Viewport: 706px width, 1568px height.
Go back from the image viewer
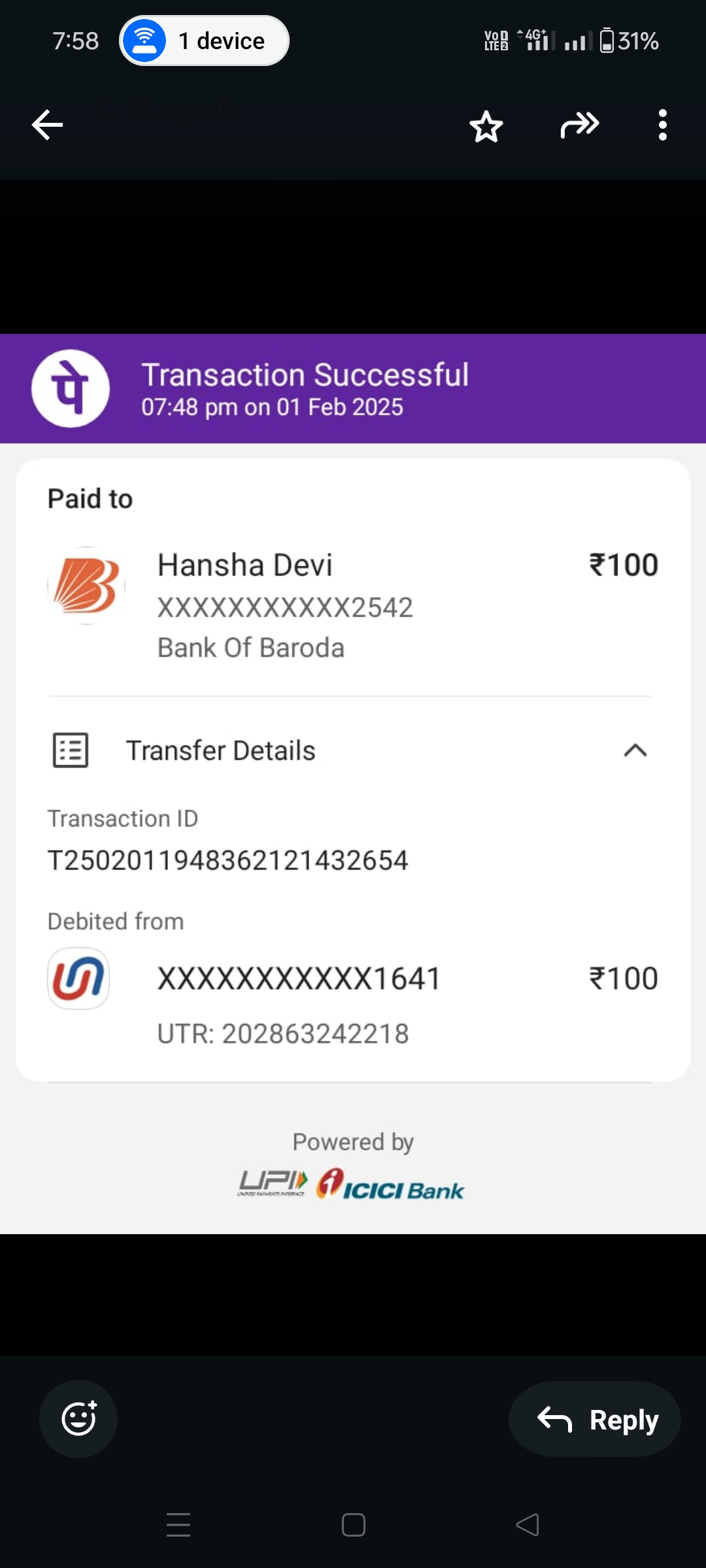click(48, 125)
